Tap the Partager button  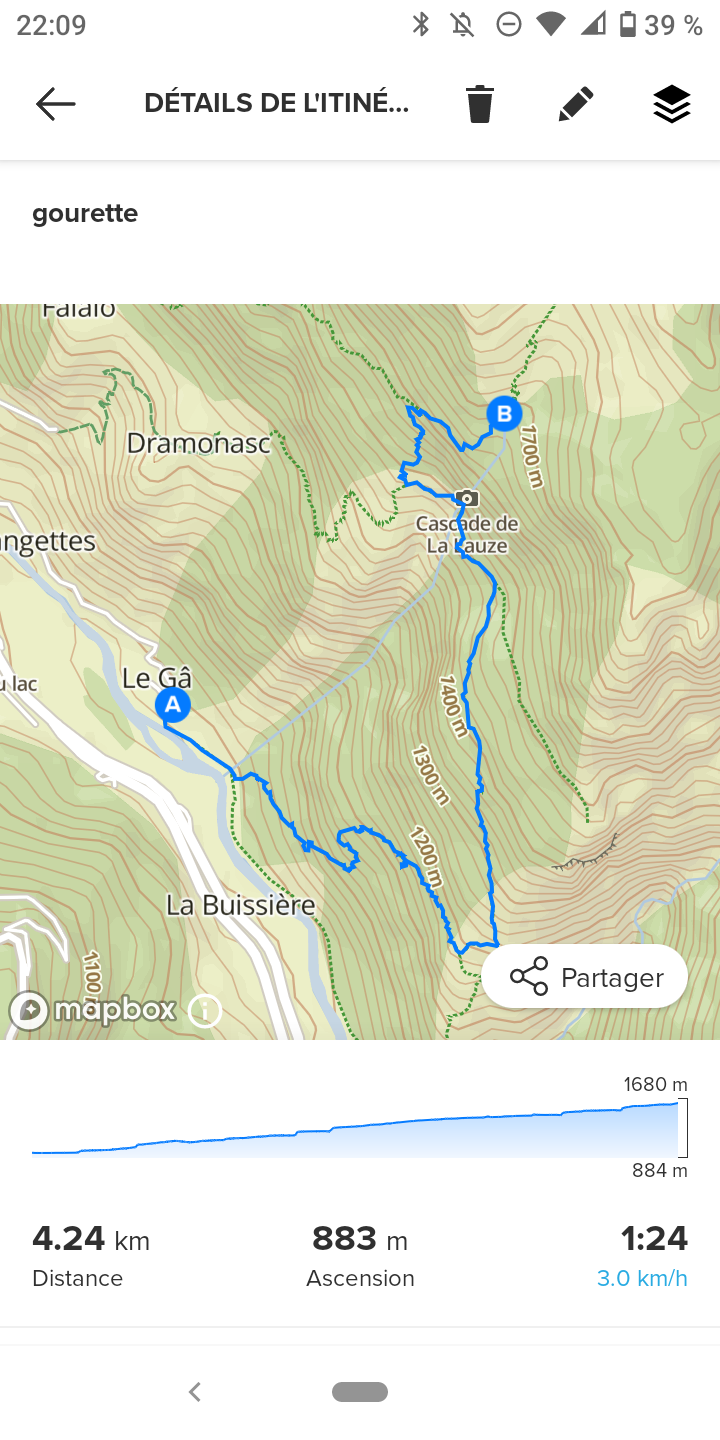(x=585, y=977)
